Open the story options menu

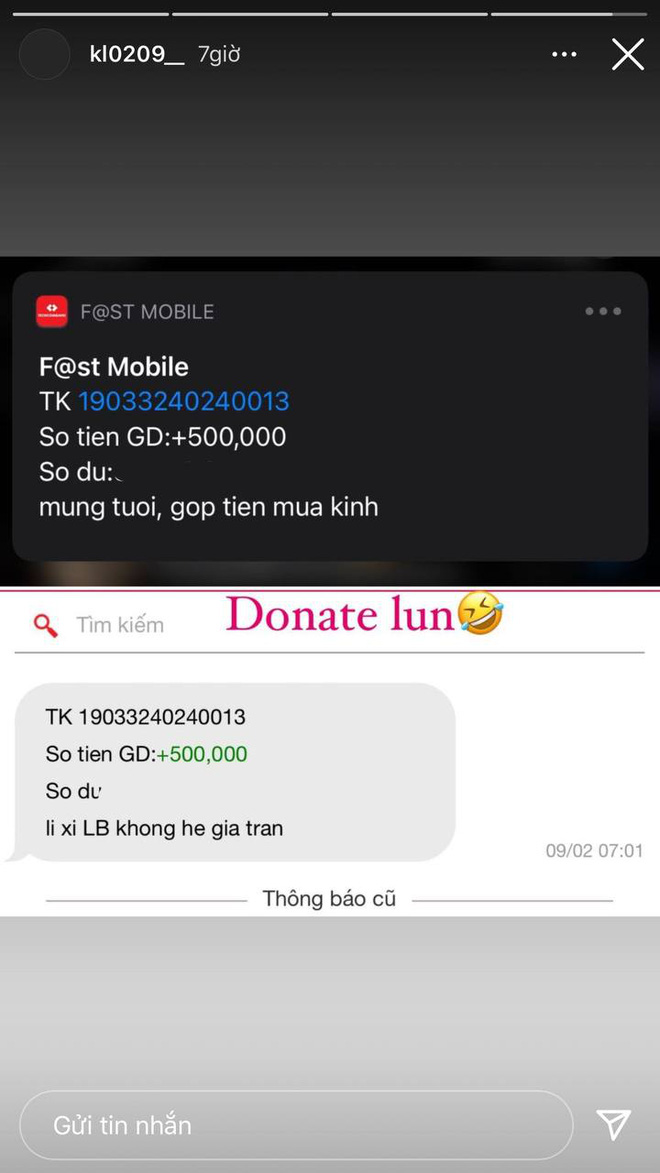564,54
